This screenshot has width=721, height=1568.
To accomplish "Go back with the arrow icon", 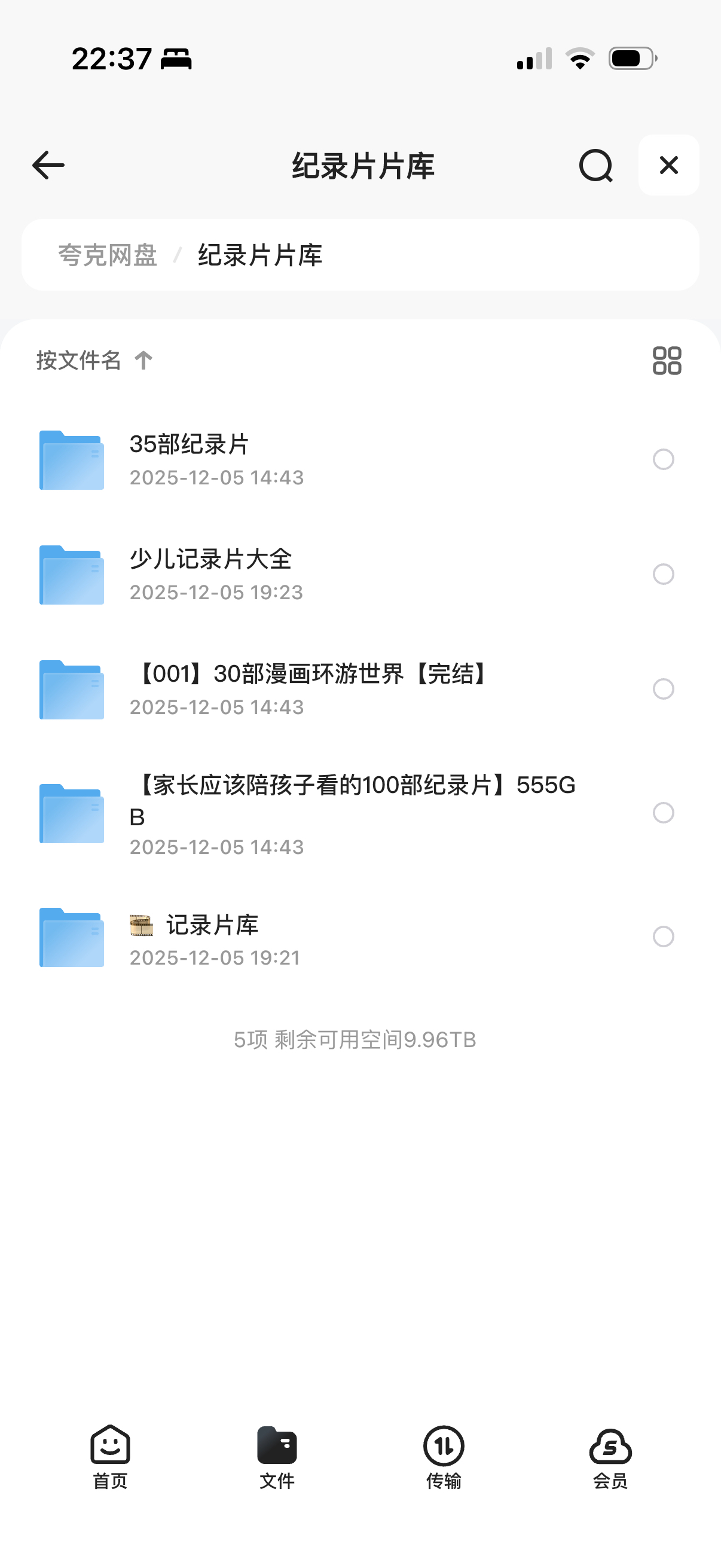I will click(x=48, y=165).
